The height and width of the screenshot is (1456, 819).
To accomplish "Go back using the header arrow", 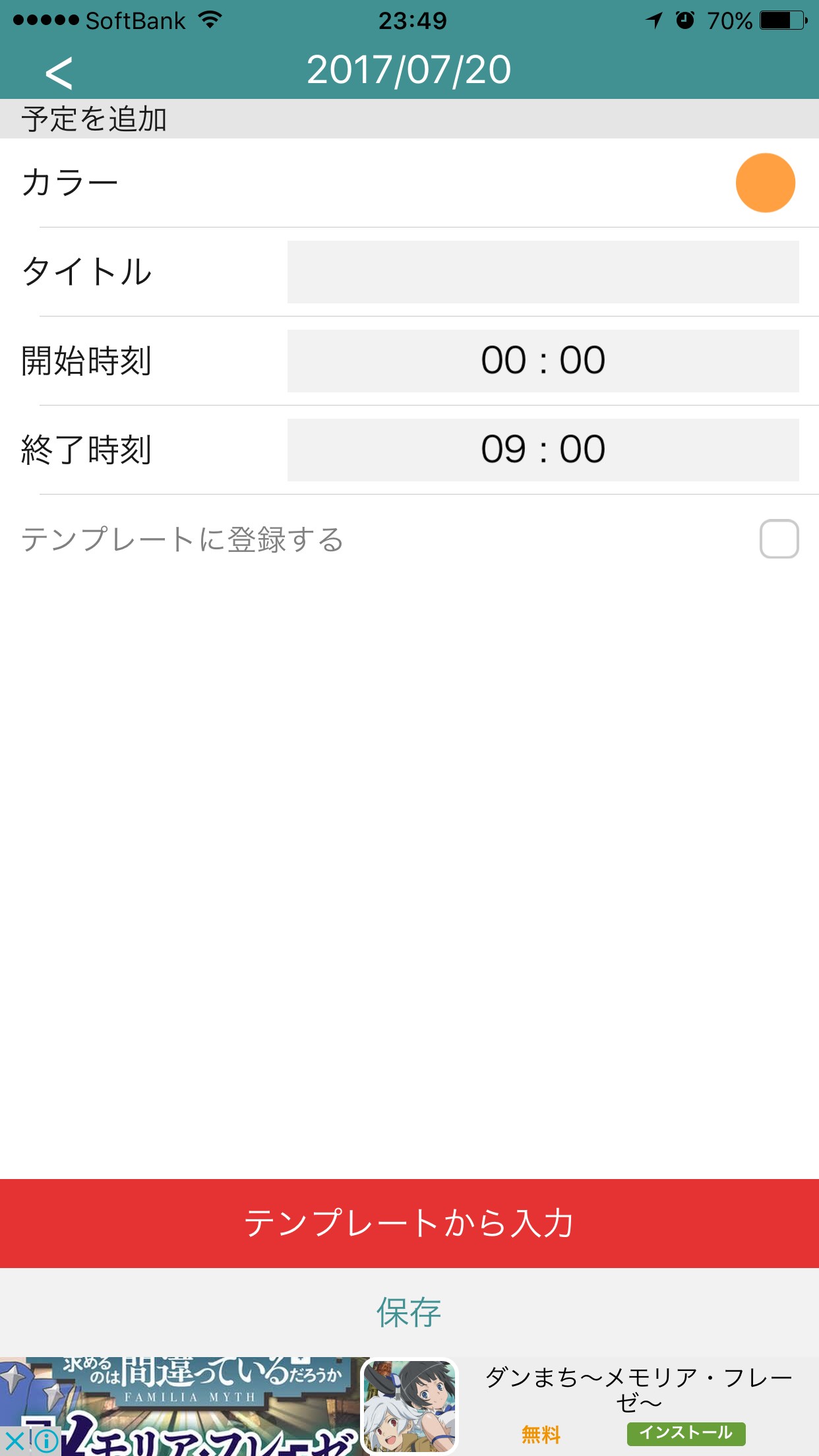I will point(59,73).
